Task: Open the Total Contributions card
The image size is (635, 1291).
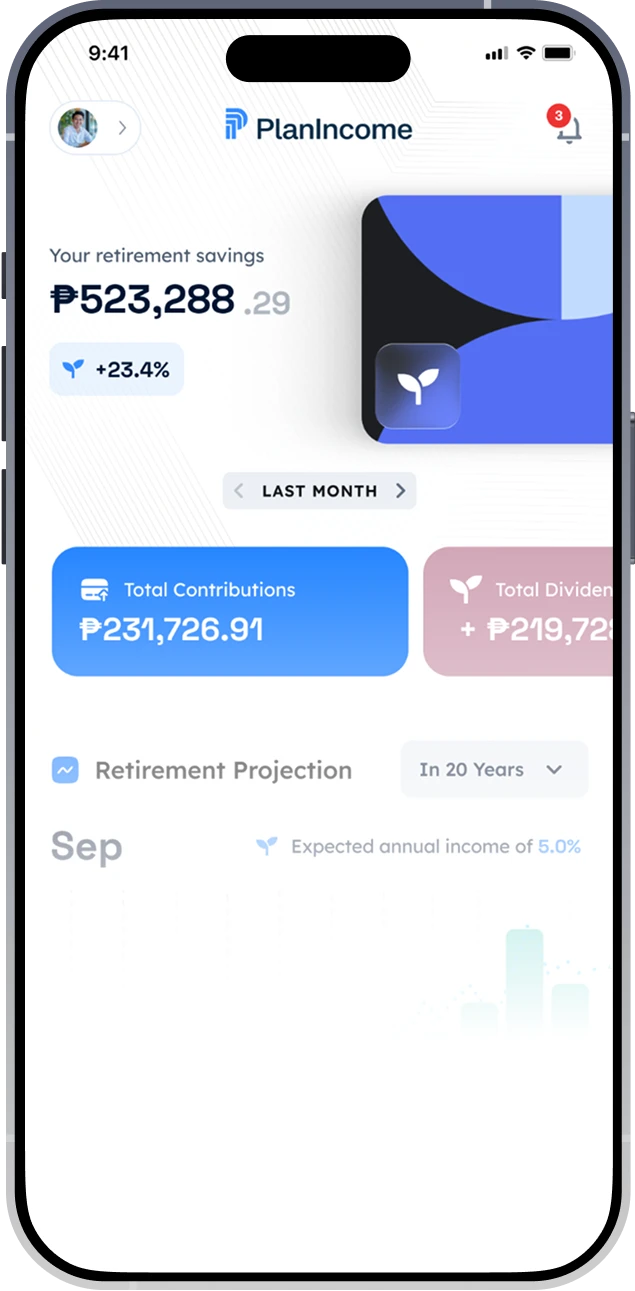Action: [x=230, y=611]
